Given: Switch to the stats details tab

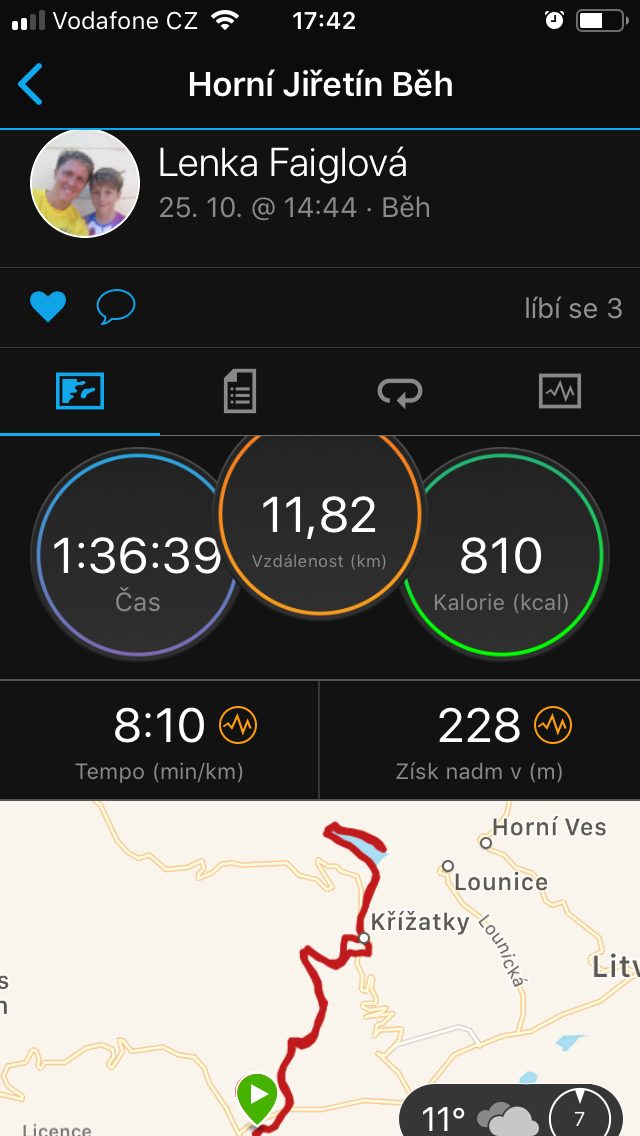Looking at the screenshot, I should point(240,391).
